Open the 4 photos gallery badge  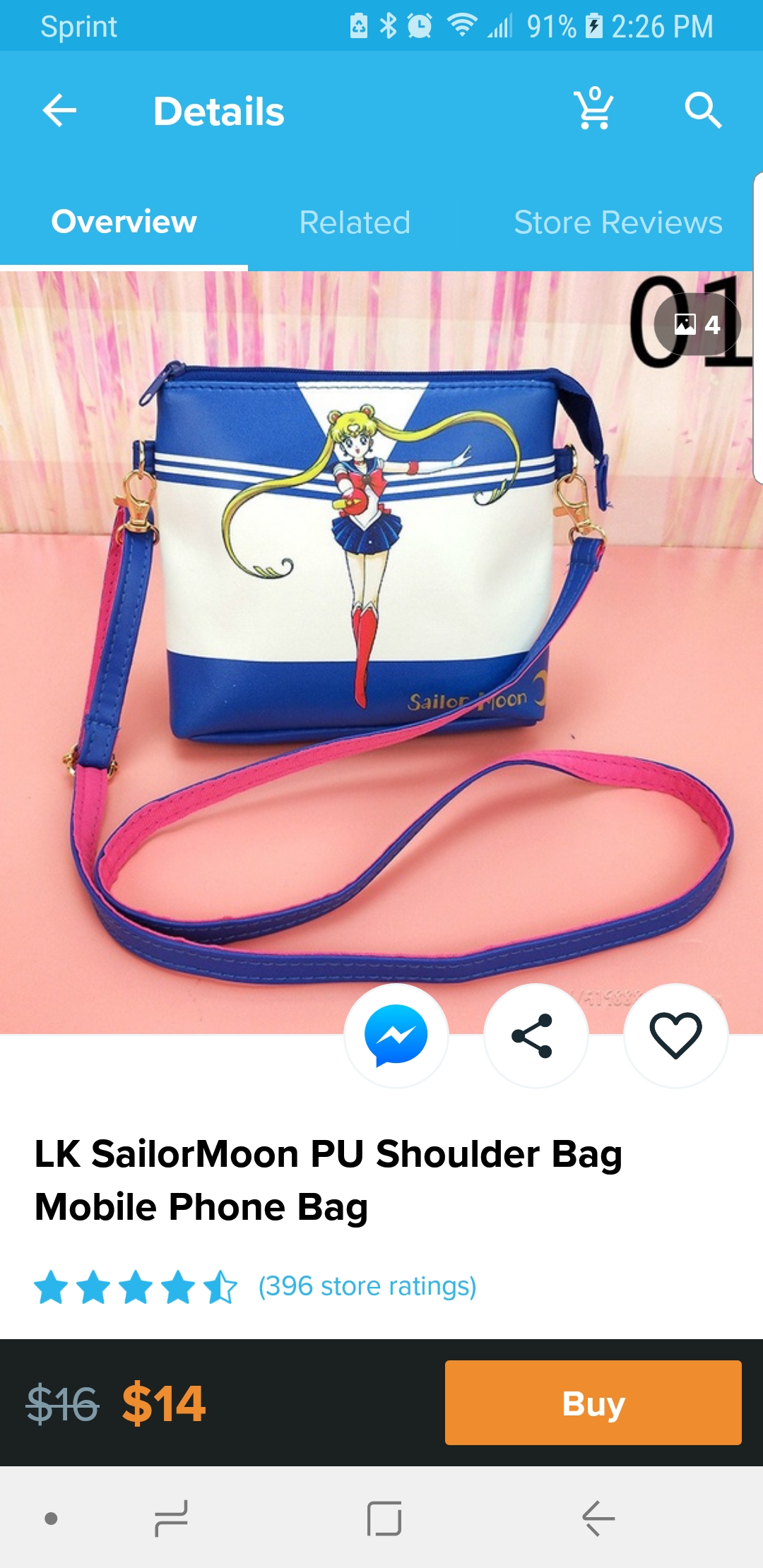coord(697,324)
